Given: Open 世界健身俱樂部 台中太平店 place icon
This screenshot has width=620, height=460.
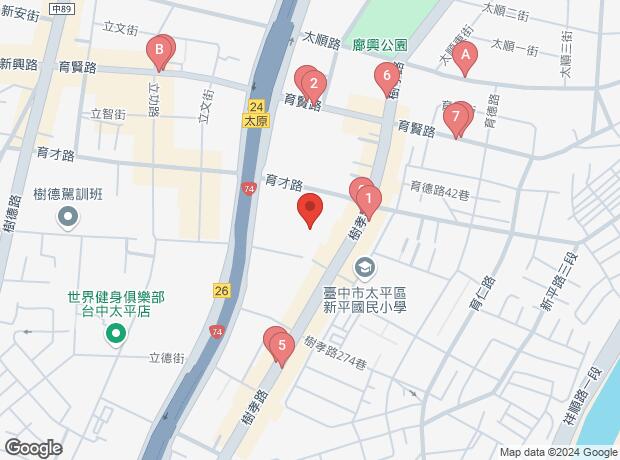Looking at the screenshot, I should pos(115,335).
